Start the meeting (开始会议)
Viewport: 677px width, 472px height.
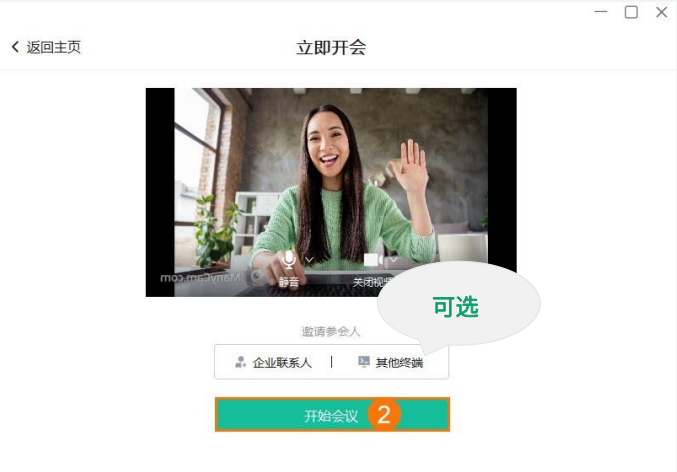(332, 415)
